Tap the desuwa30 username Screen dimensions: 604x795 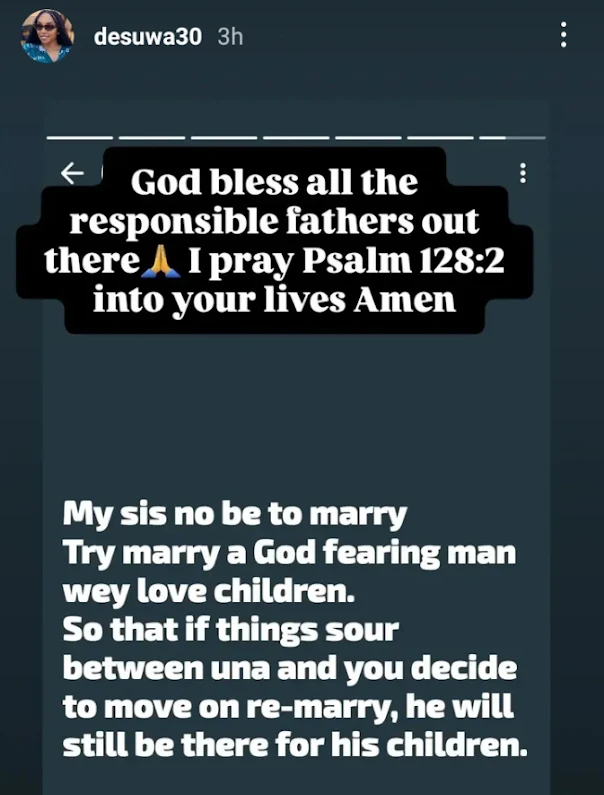pyautogui.click(x=147, y=37)
